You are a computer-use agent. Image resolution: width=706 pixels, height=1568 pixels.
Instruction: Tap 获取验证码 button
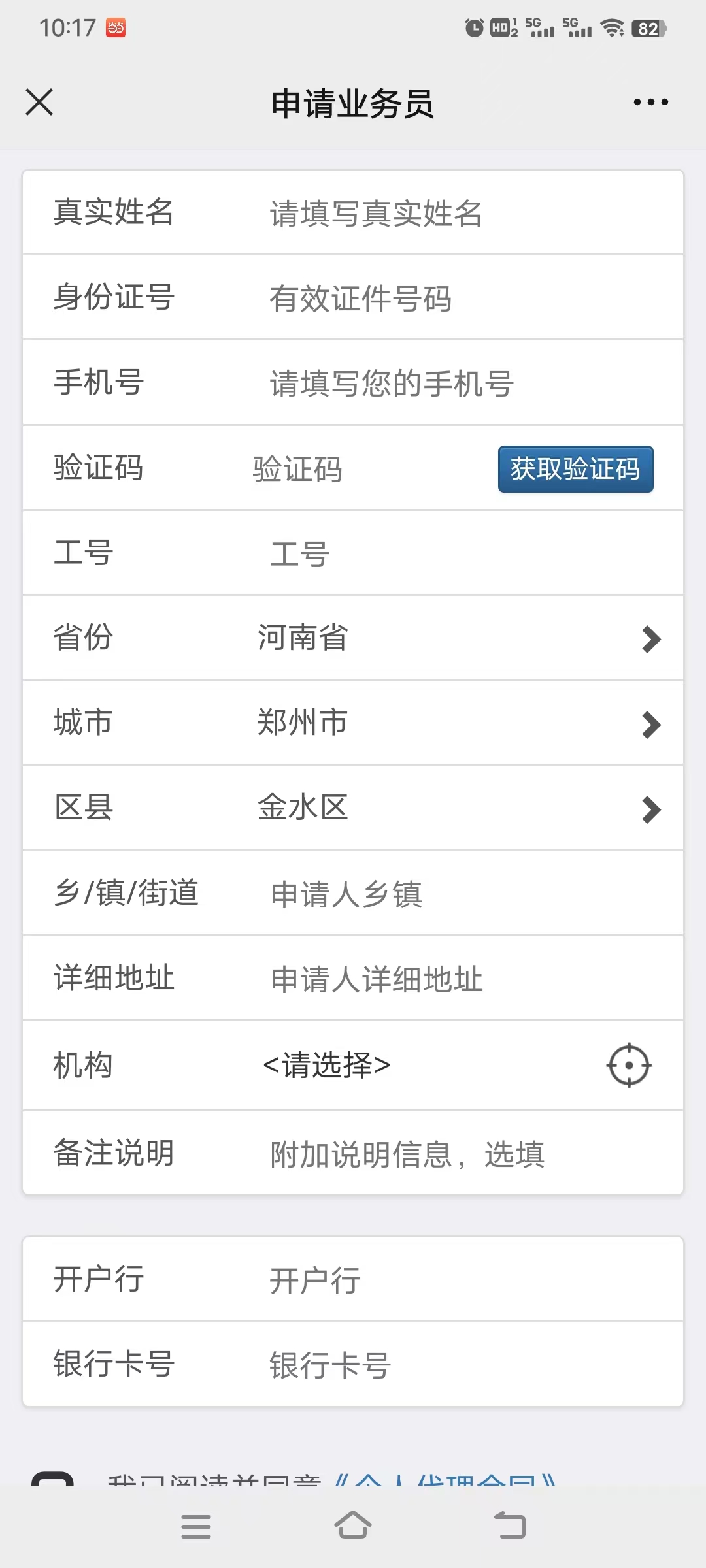click(x=575, y=469)
